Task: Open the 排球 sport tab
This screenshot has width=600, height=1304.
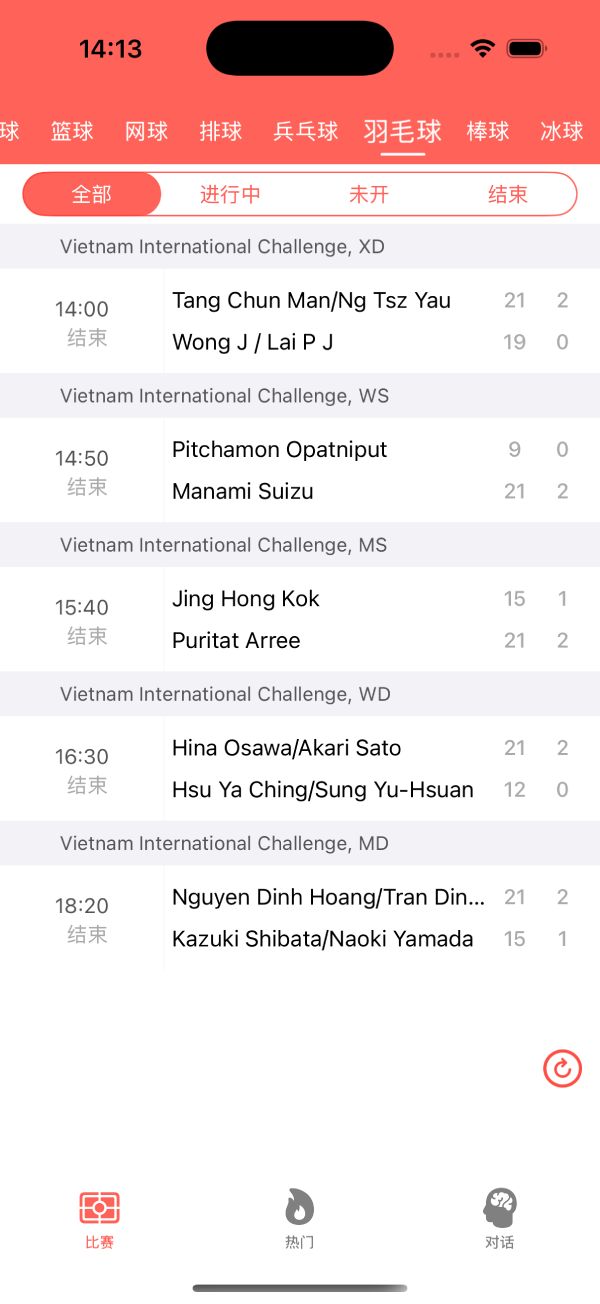Action: pyautogui.click(x=220, y=131)
